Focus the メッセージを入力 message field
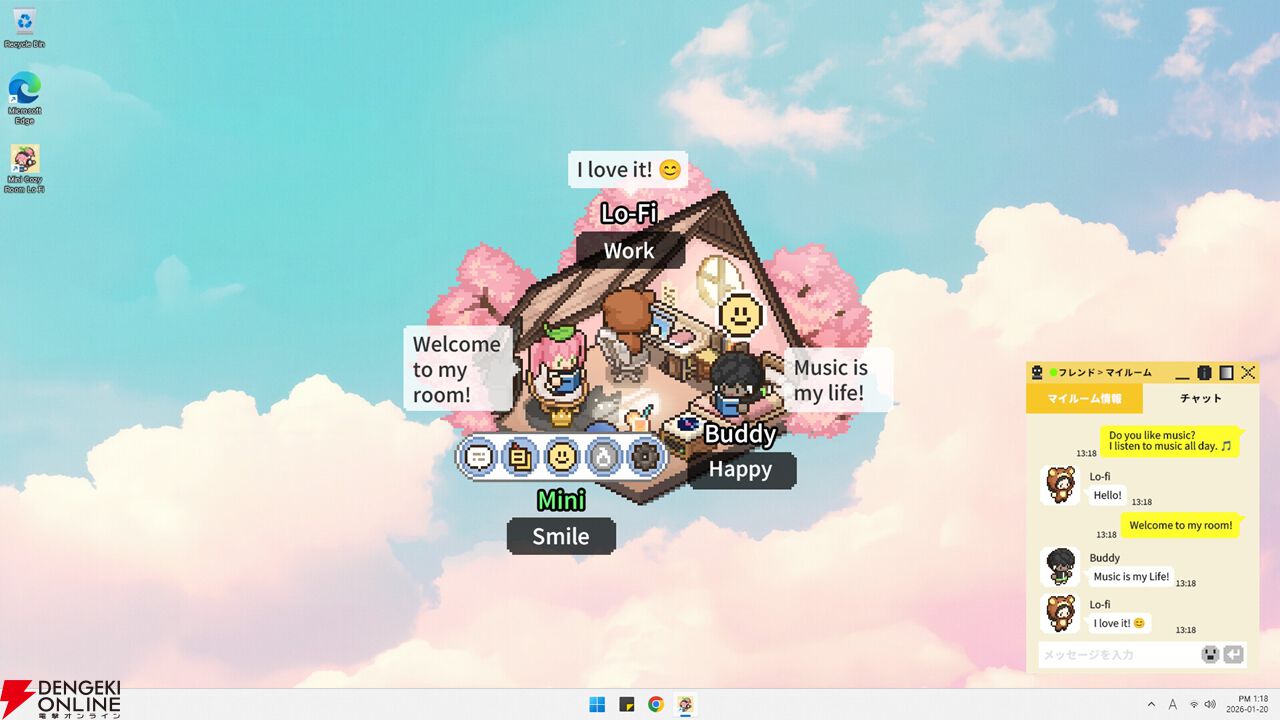This screenshot has width=1280, height=720. 1115,655
